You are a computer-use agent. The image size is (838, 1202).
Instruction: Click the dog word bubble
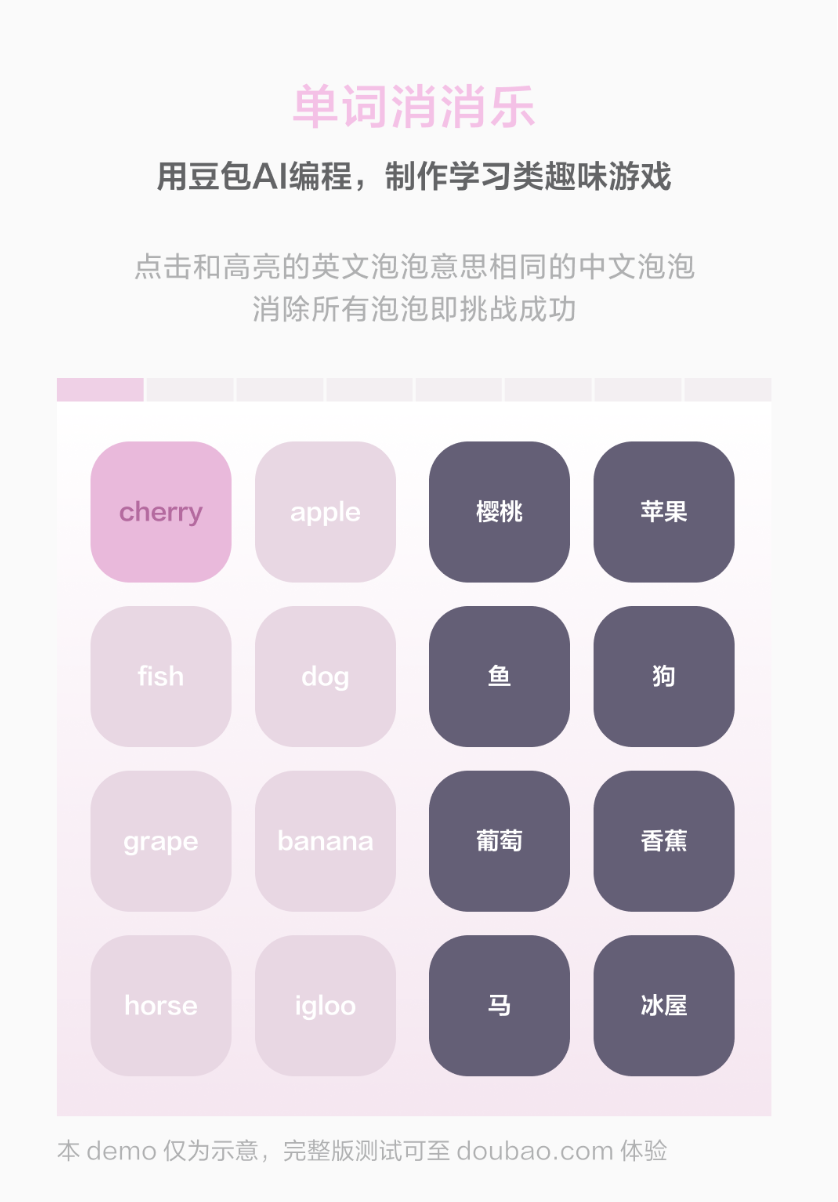325,677
